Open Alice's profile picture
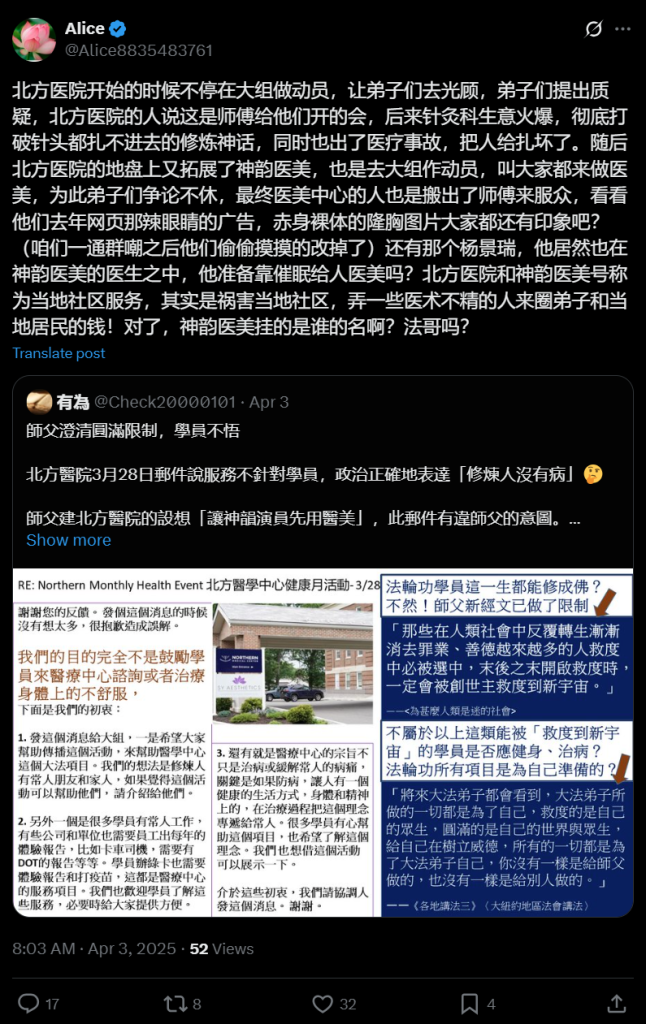The image size is (646, 1024). tap(34, 39)
